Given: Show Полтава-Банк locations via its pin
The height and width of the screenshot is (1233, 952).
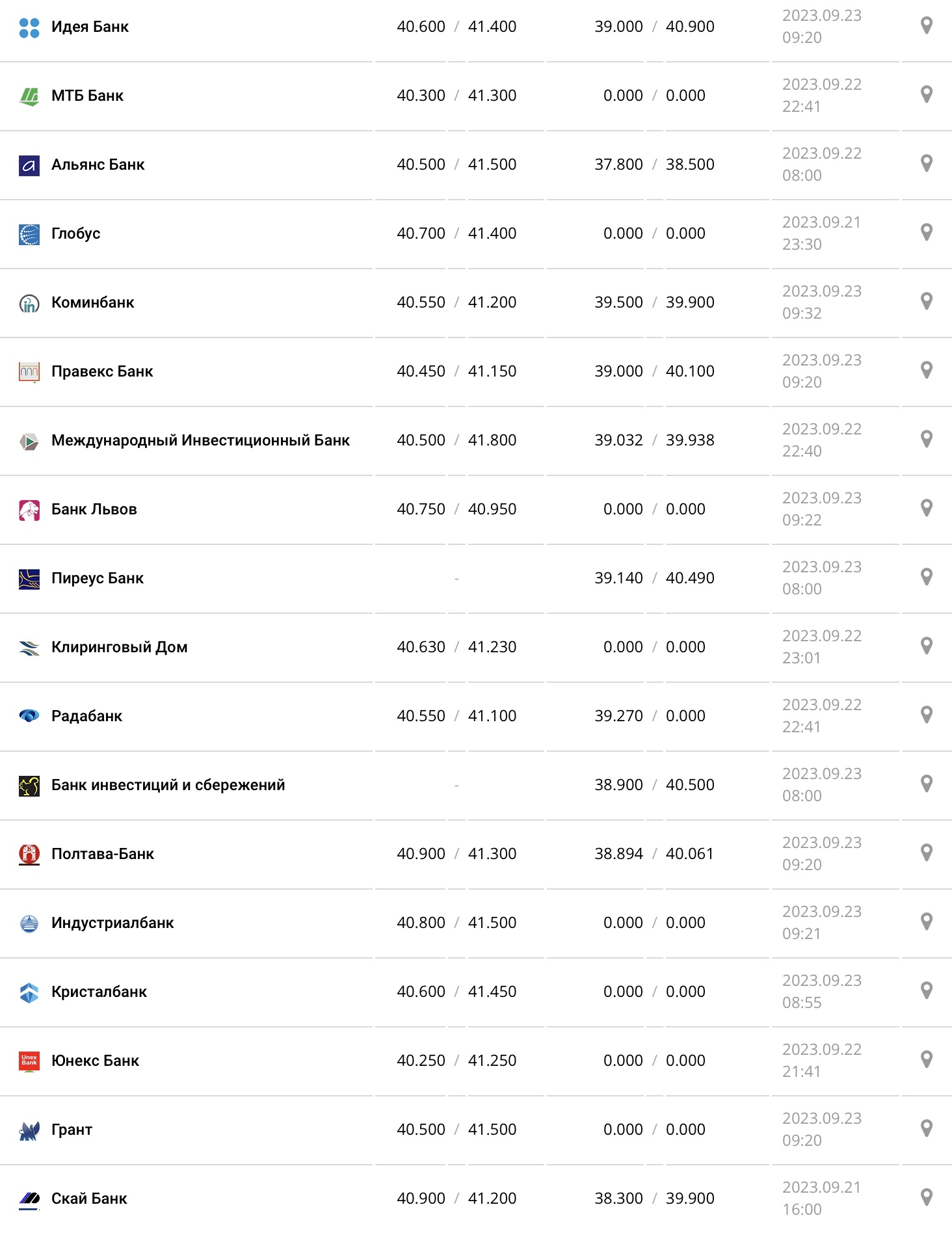Looking at the screenshot, I should pyautogui.click(x=927, y=853).
